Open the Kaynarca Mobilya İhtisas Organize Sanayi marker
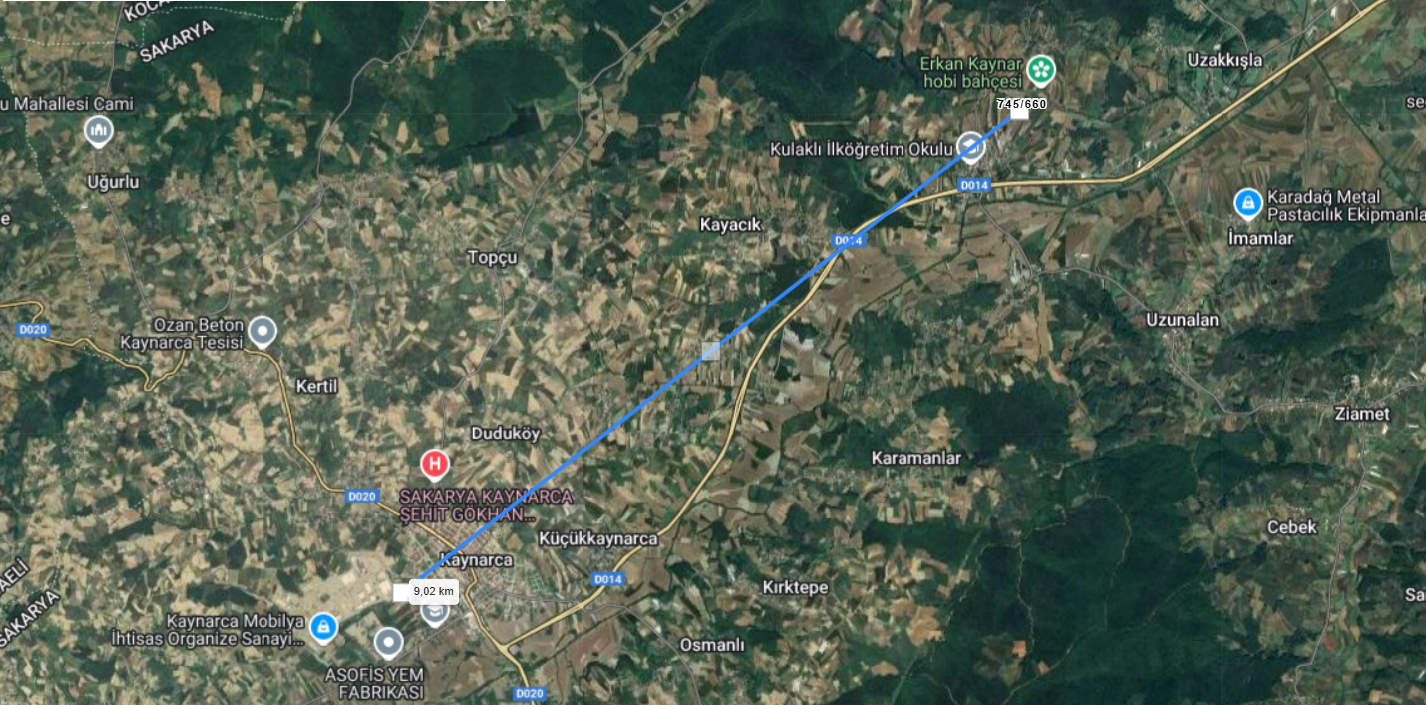This screenshot has width=1426, height=705. [x=322, y=627]
